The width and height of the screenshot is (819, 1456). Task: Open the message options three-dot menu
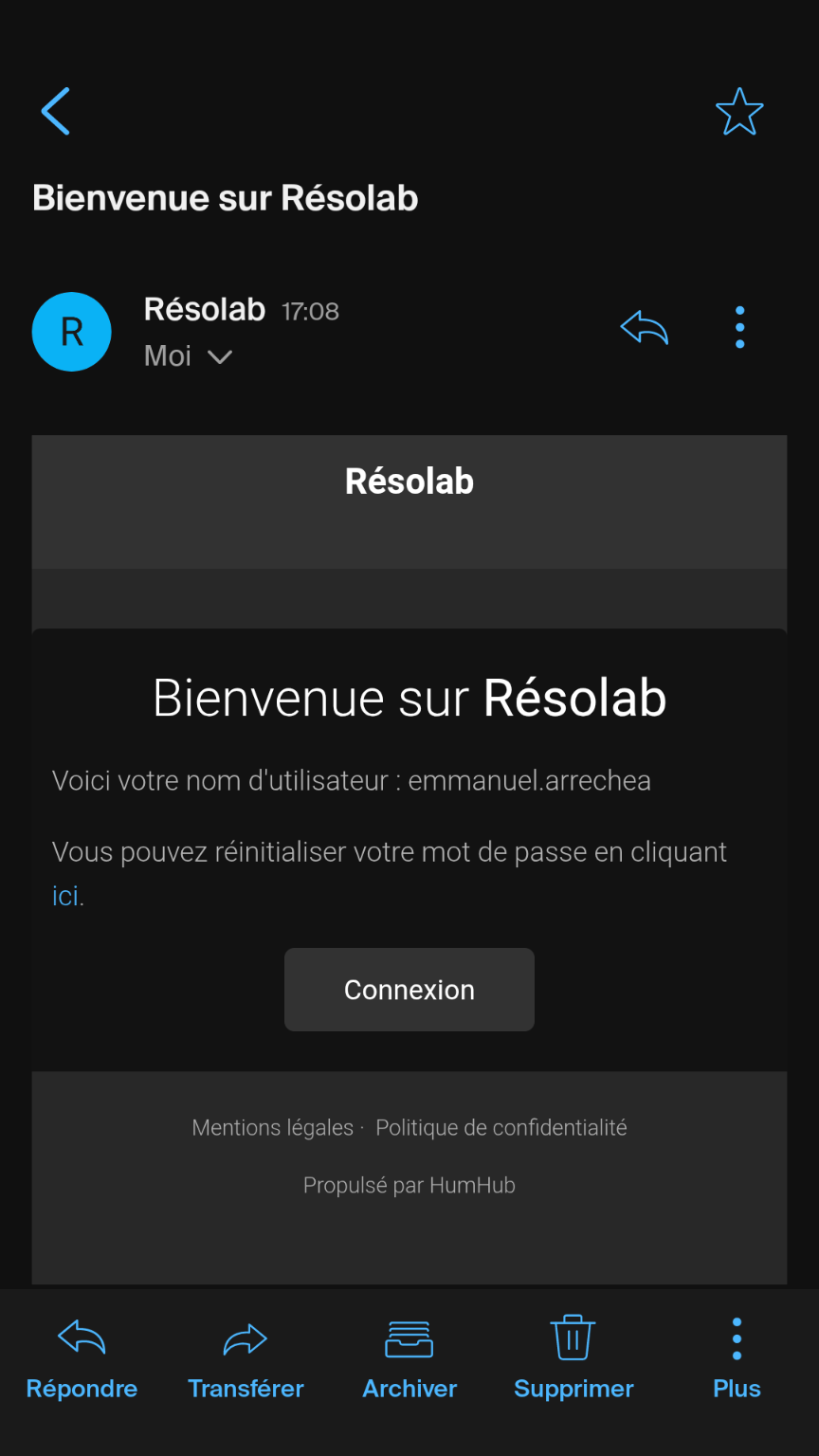click(x=739, y=327)
